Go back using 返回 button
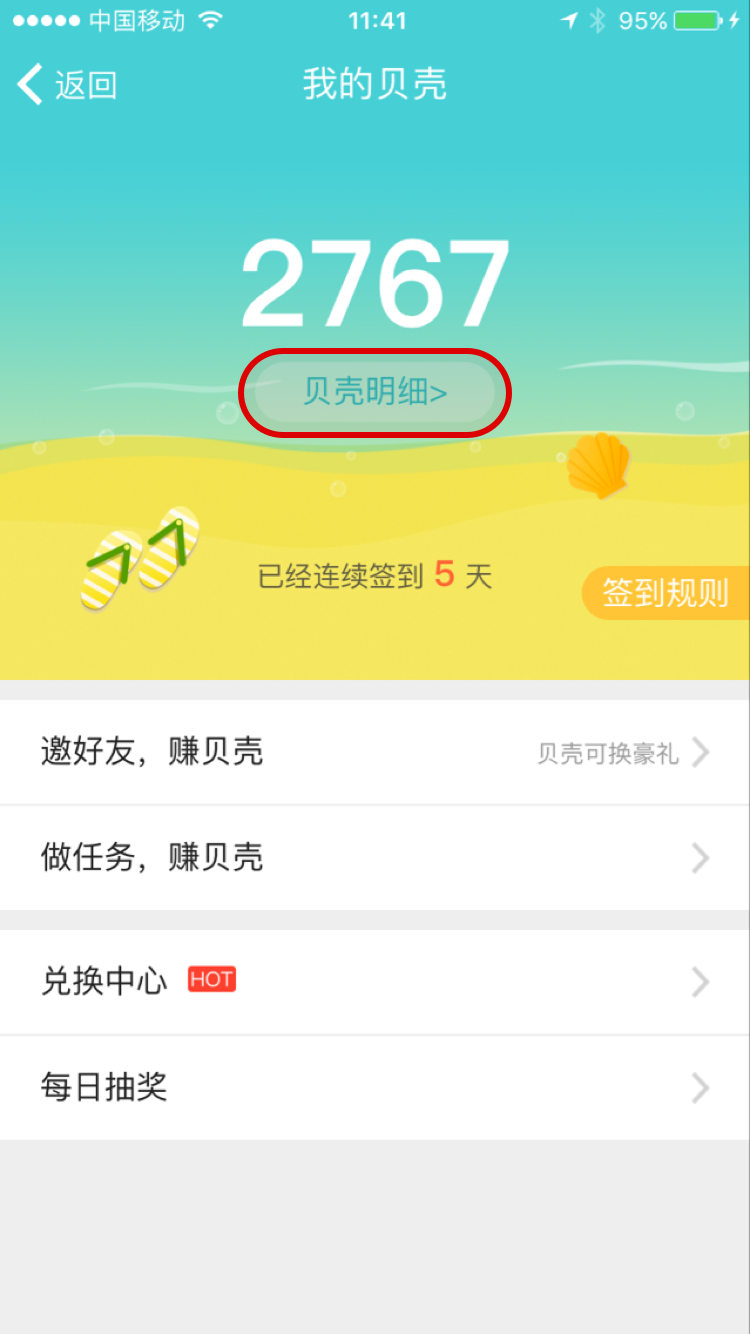This screenshot has height=1334, width=750. pyautogui.click(x=67, y=85)
